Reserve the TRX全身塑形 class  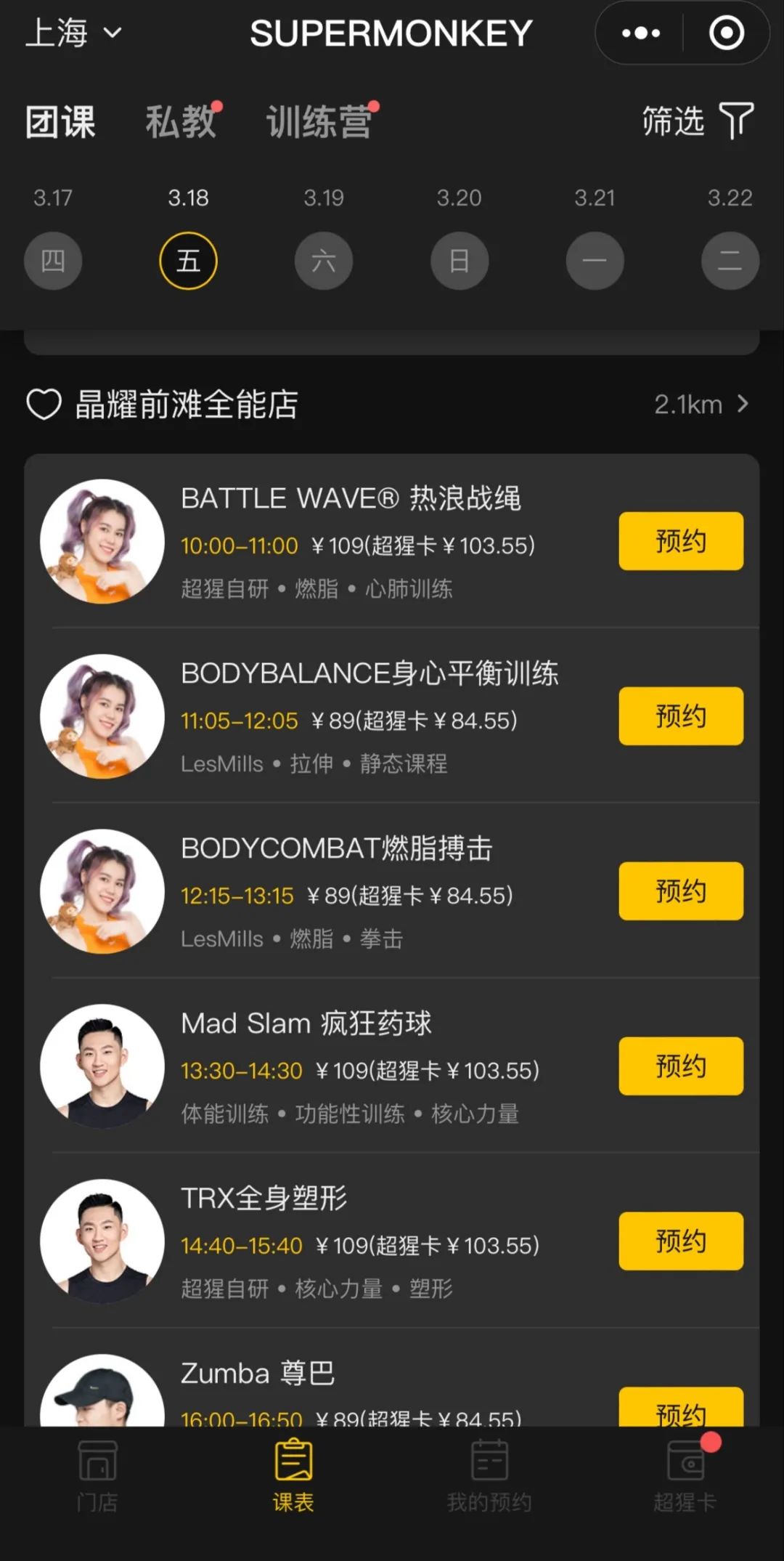[x=680, y=1241]
